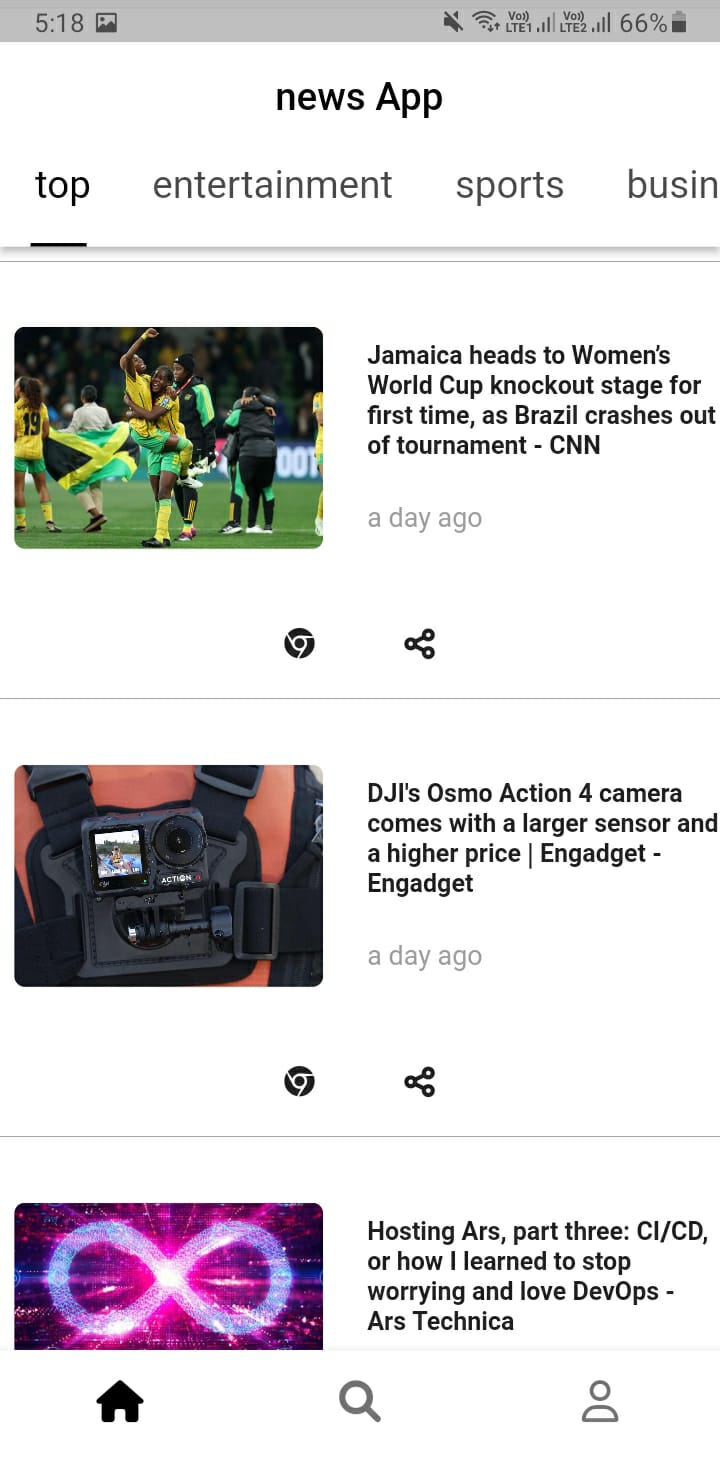Share the Jamaica World Cup article
720x1480 pixels.
[x=419, y=643]
